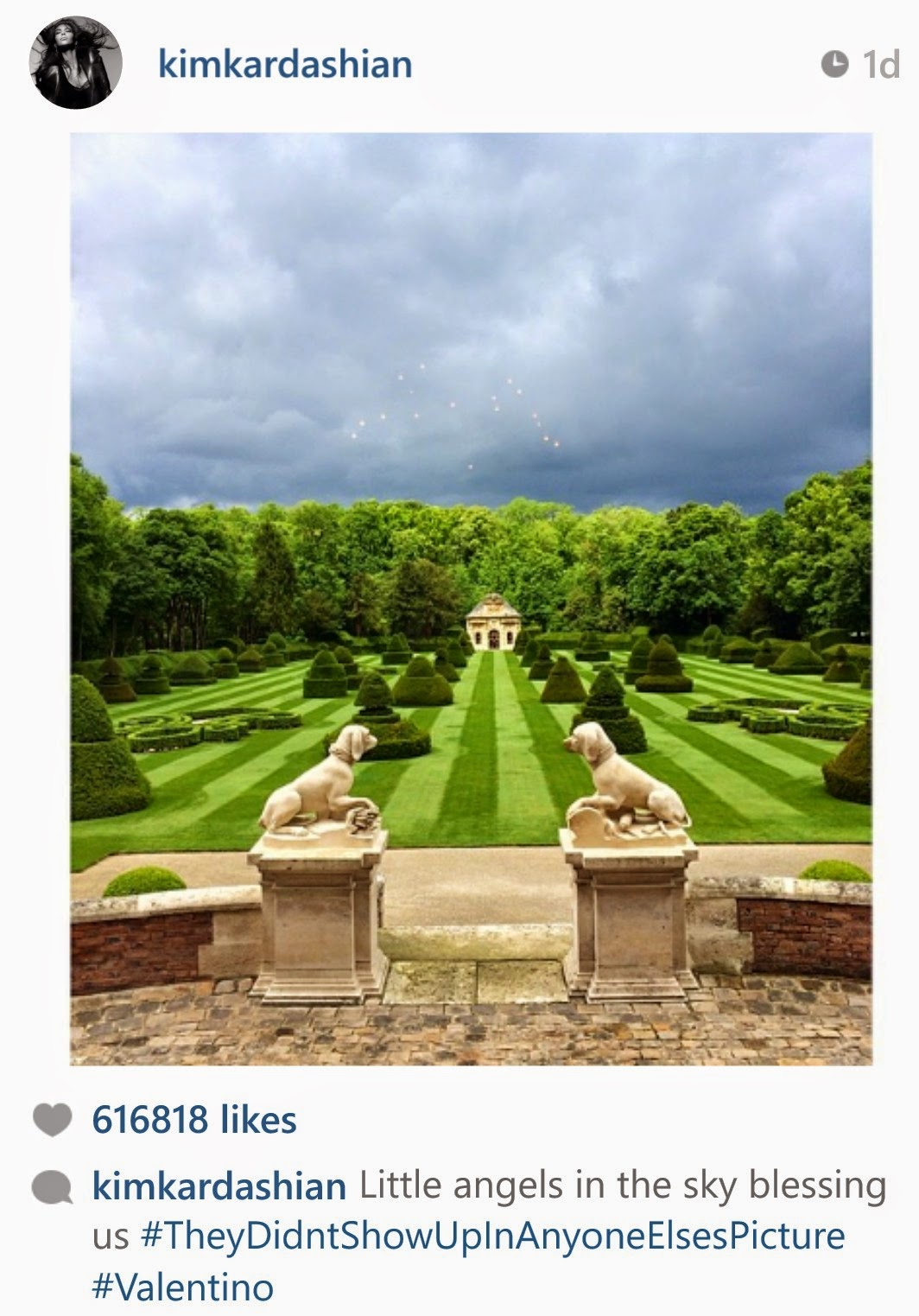Open the garden photo post
Screen dimensions: 919x1316
(x=471, y=598)
